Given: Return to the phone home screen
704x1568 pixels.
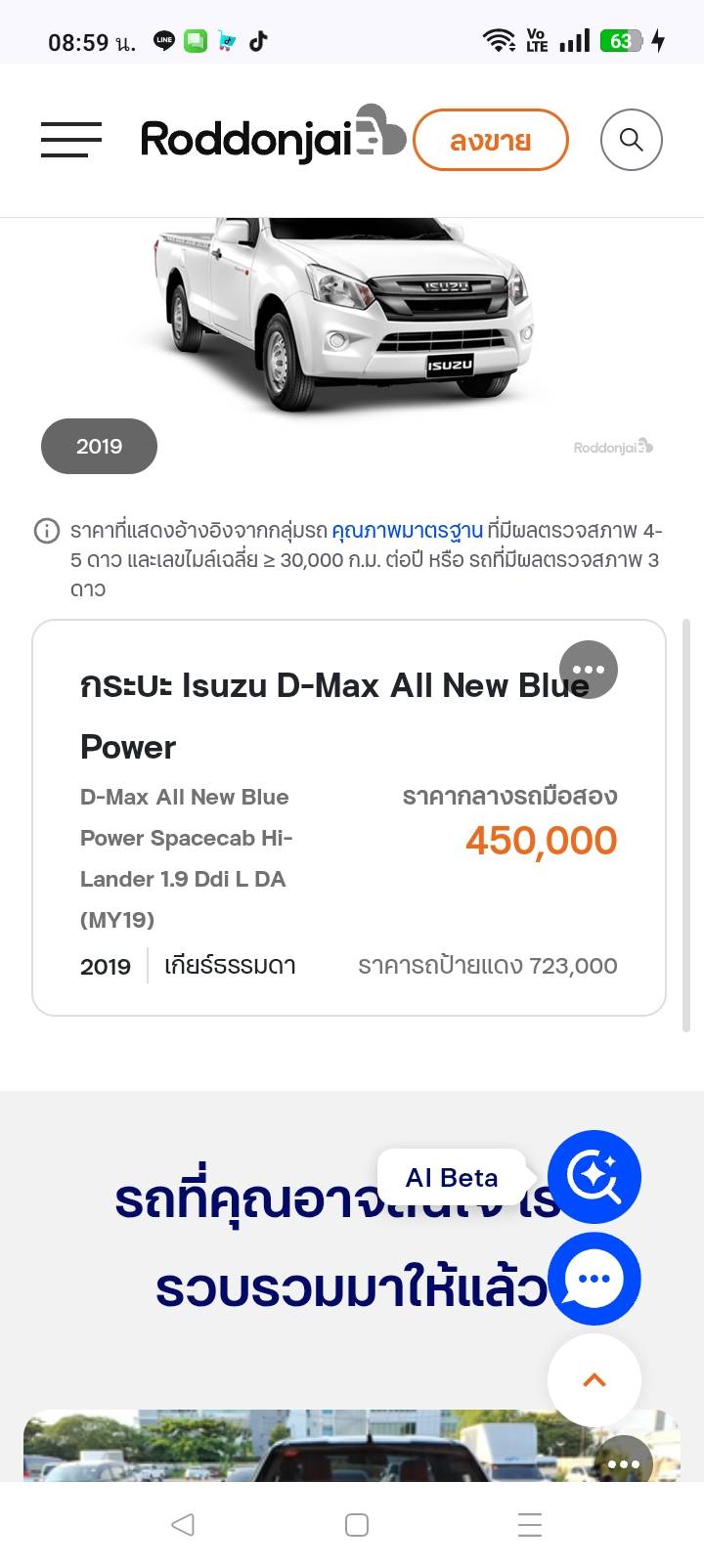Looking at the screenshot, I should [x=357, y=1525].
